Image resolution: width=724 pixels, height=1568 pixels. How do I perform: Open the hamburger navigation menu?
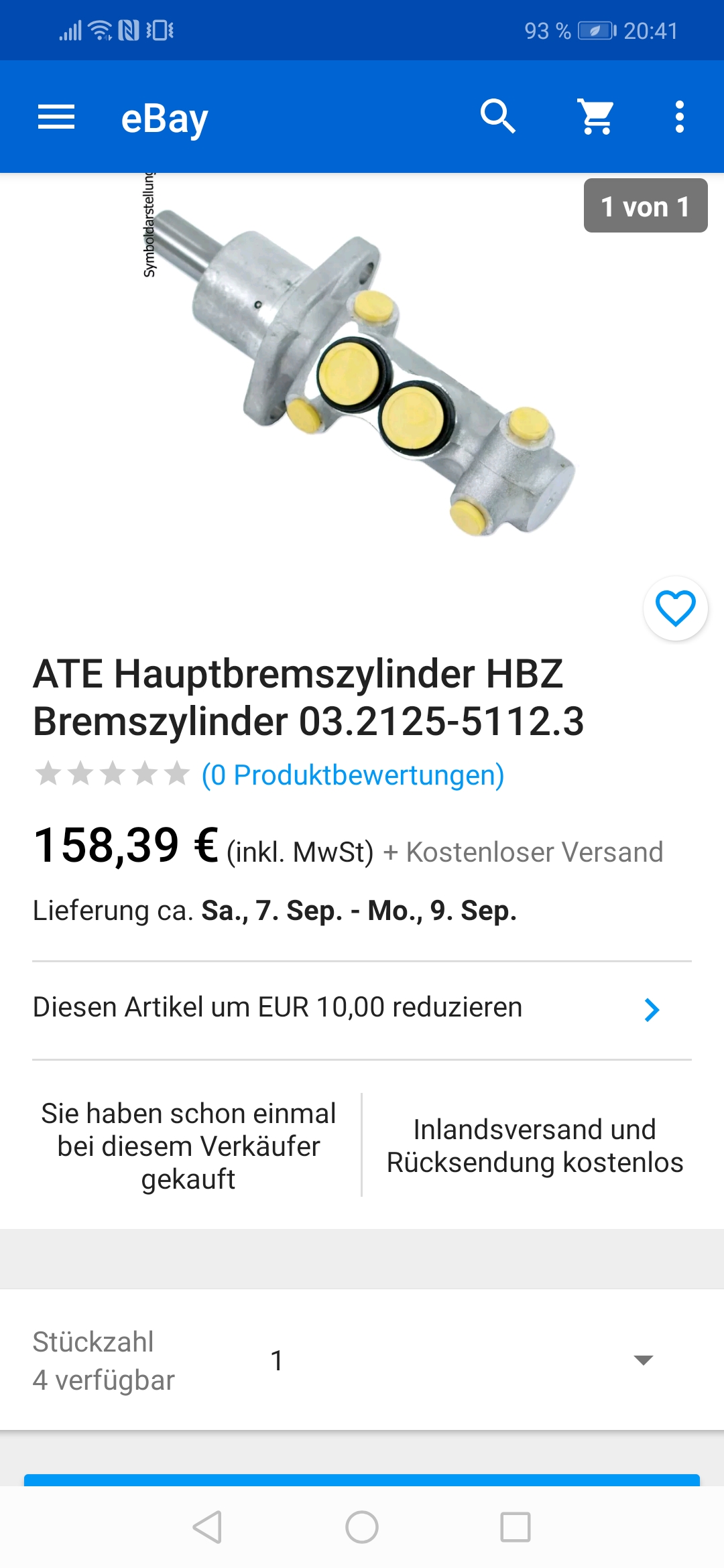click(x=56, y=117)
